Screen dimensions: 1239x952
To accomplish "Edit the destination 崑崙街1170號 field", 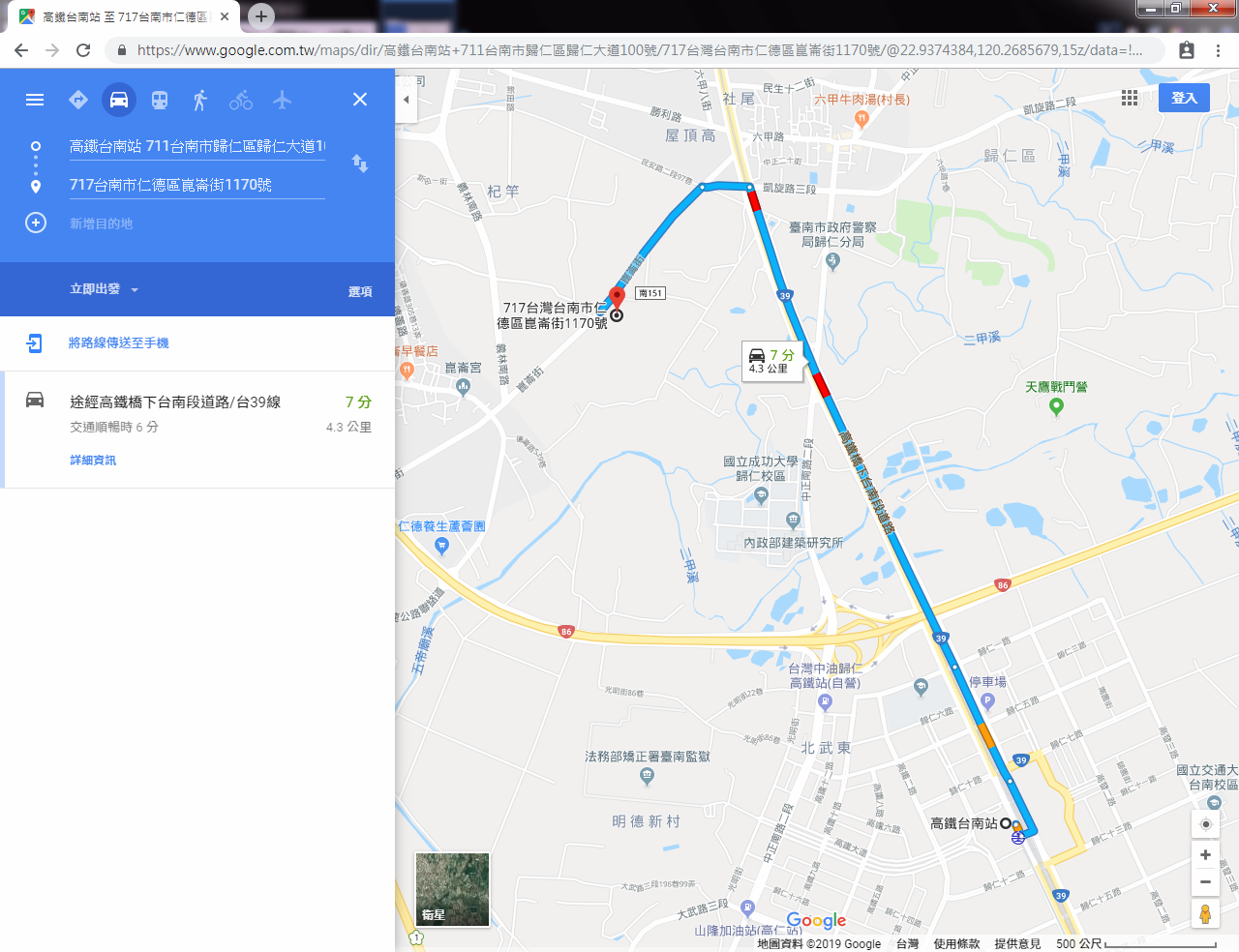I will tap(196, 185).
